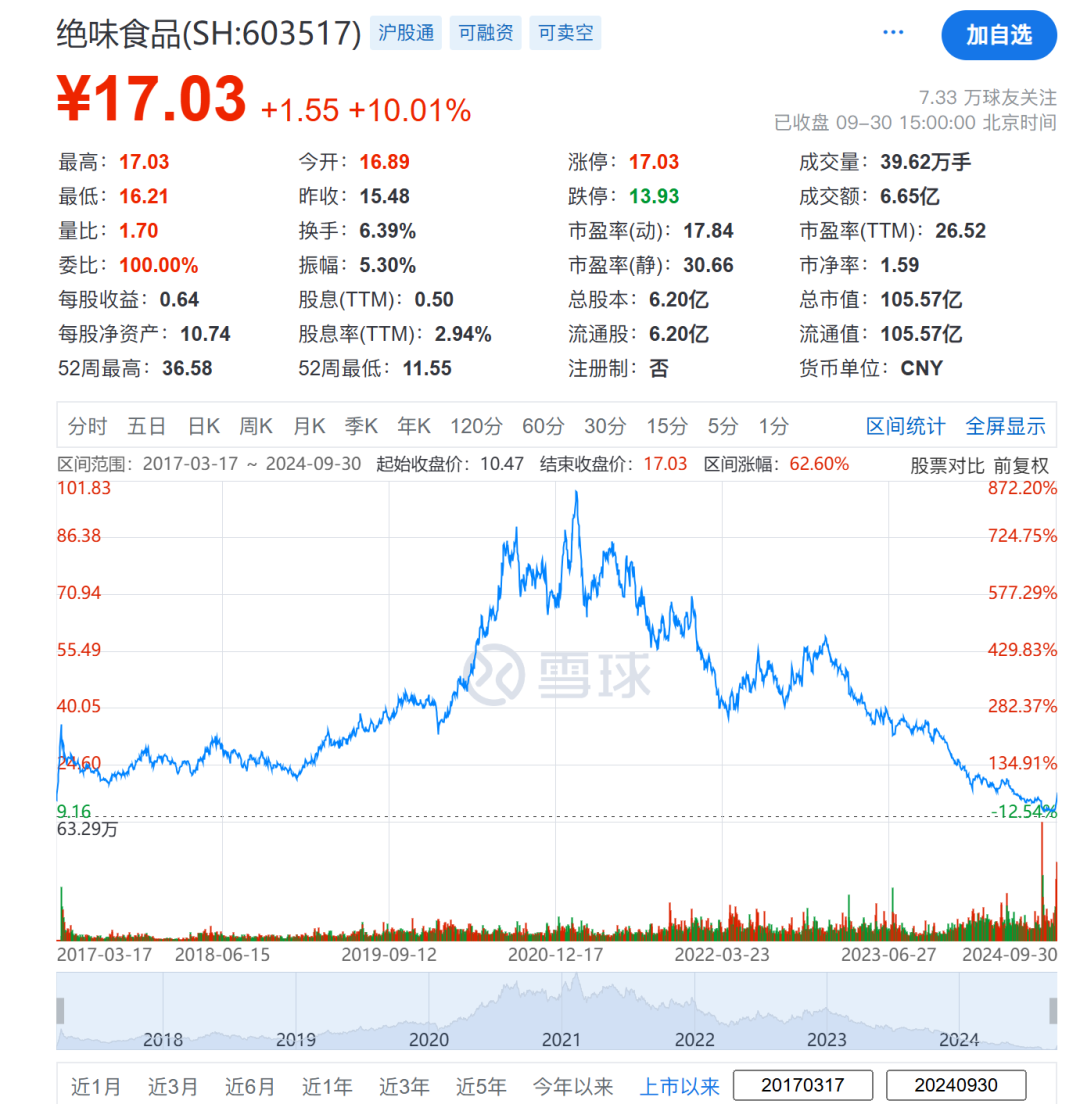Change the 前复权 adjustment setting
The width and height of the screenshot is (1080, 1104).
click(x=1020, y=465)
